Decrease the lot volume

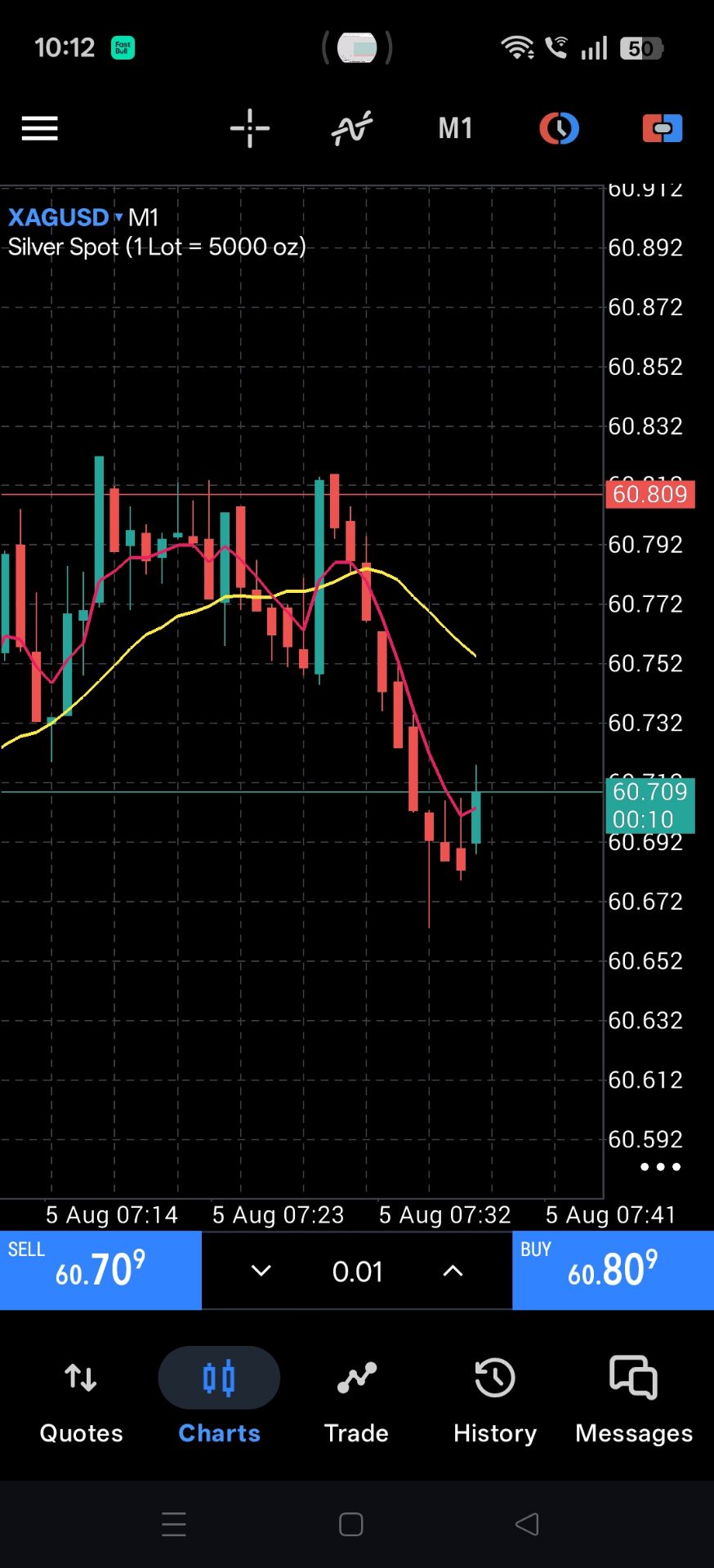[261, 1271]
